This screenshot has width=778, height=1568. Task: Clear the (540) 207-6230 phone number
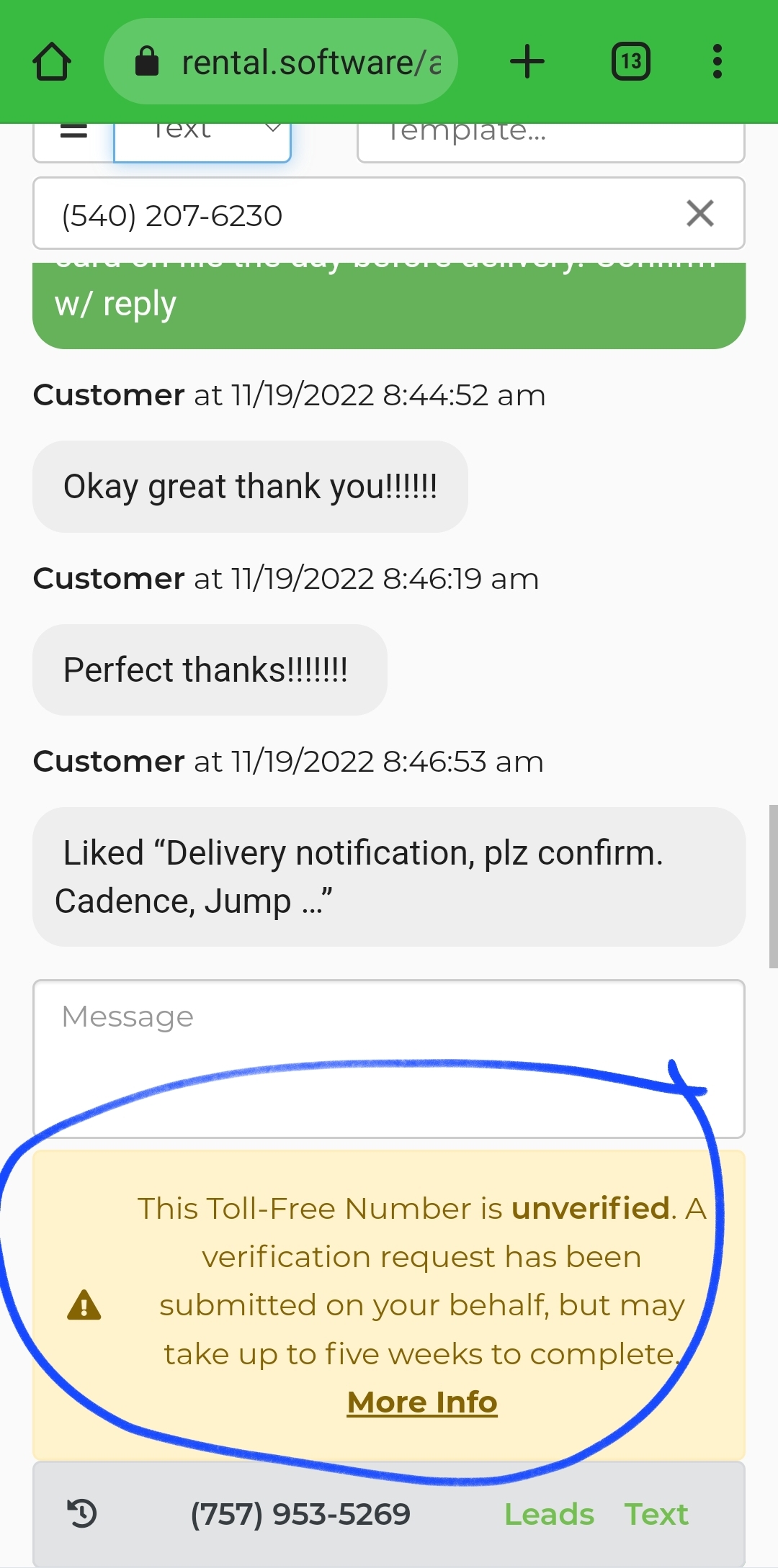pyautogui.click(x=699, y=214)
